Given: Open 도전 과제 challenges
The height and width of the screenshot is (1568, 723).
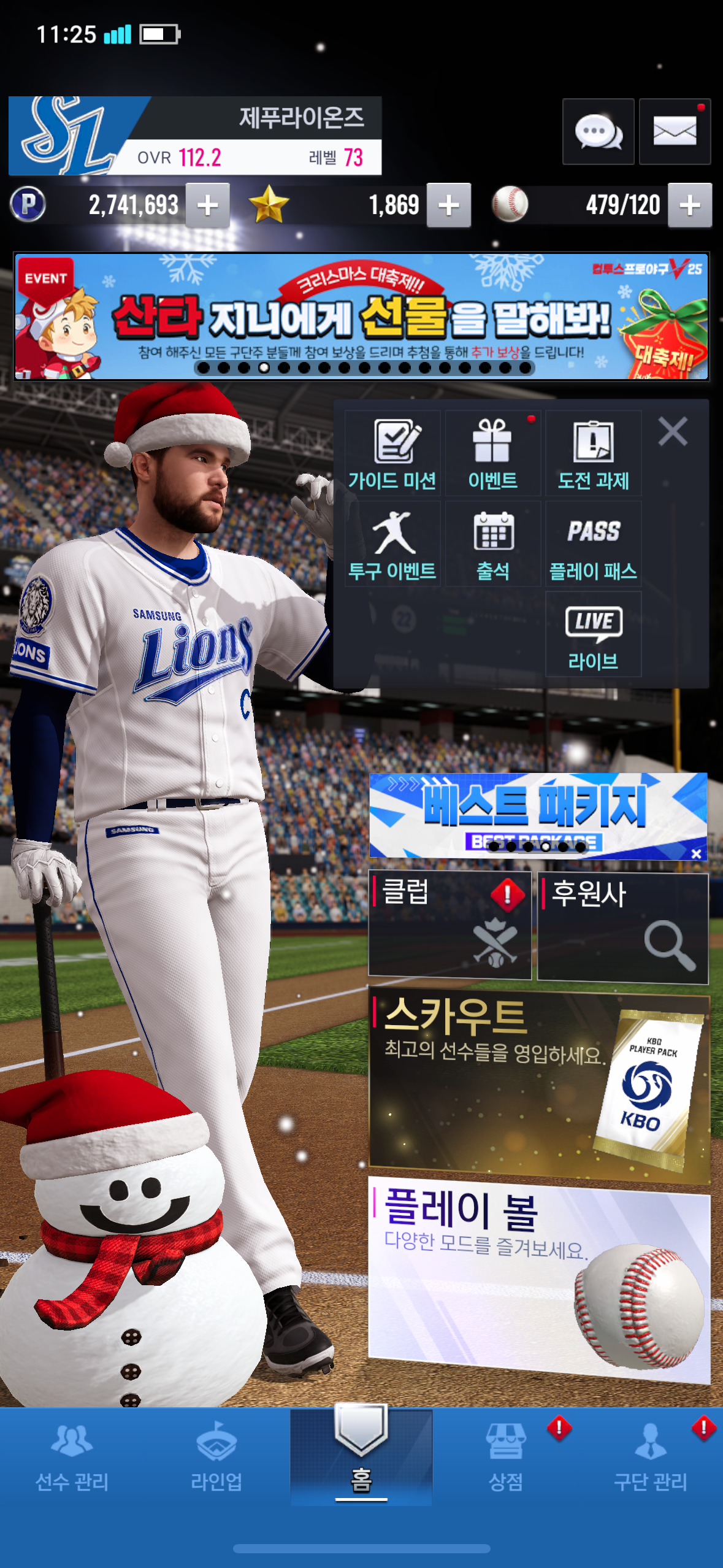Looking at the screenshot, I should click(x=593, y=454).
